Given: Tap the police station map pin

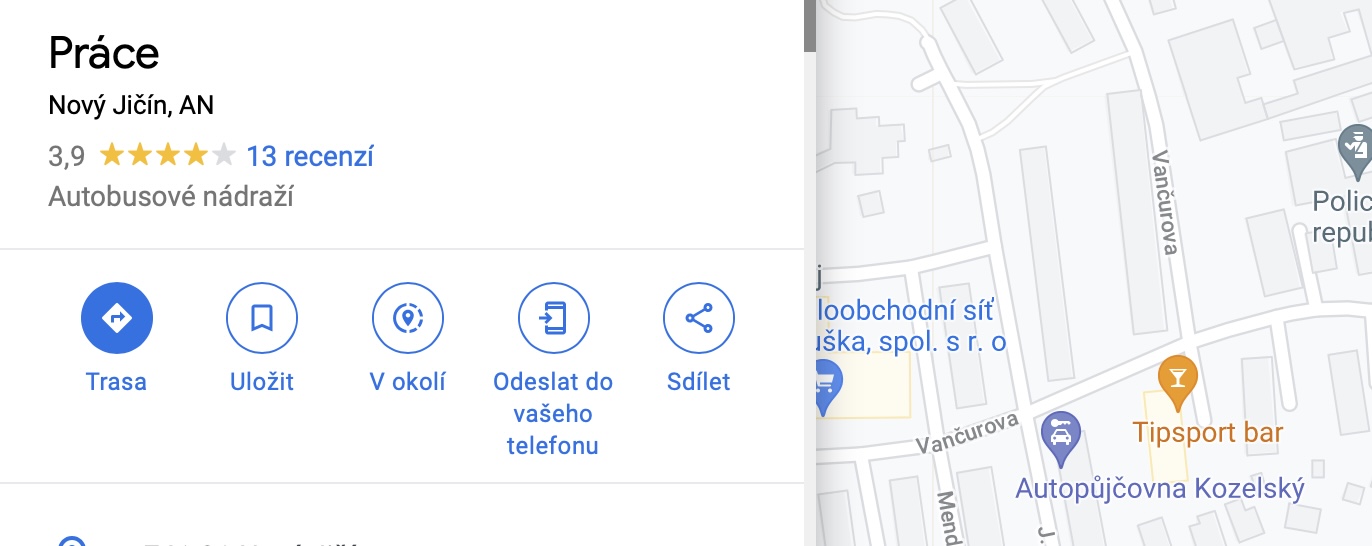Looking at the screenshot, I should click(x=1355, y=150).
